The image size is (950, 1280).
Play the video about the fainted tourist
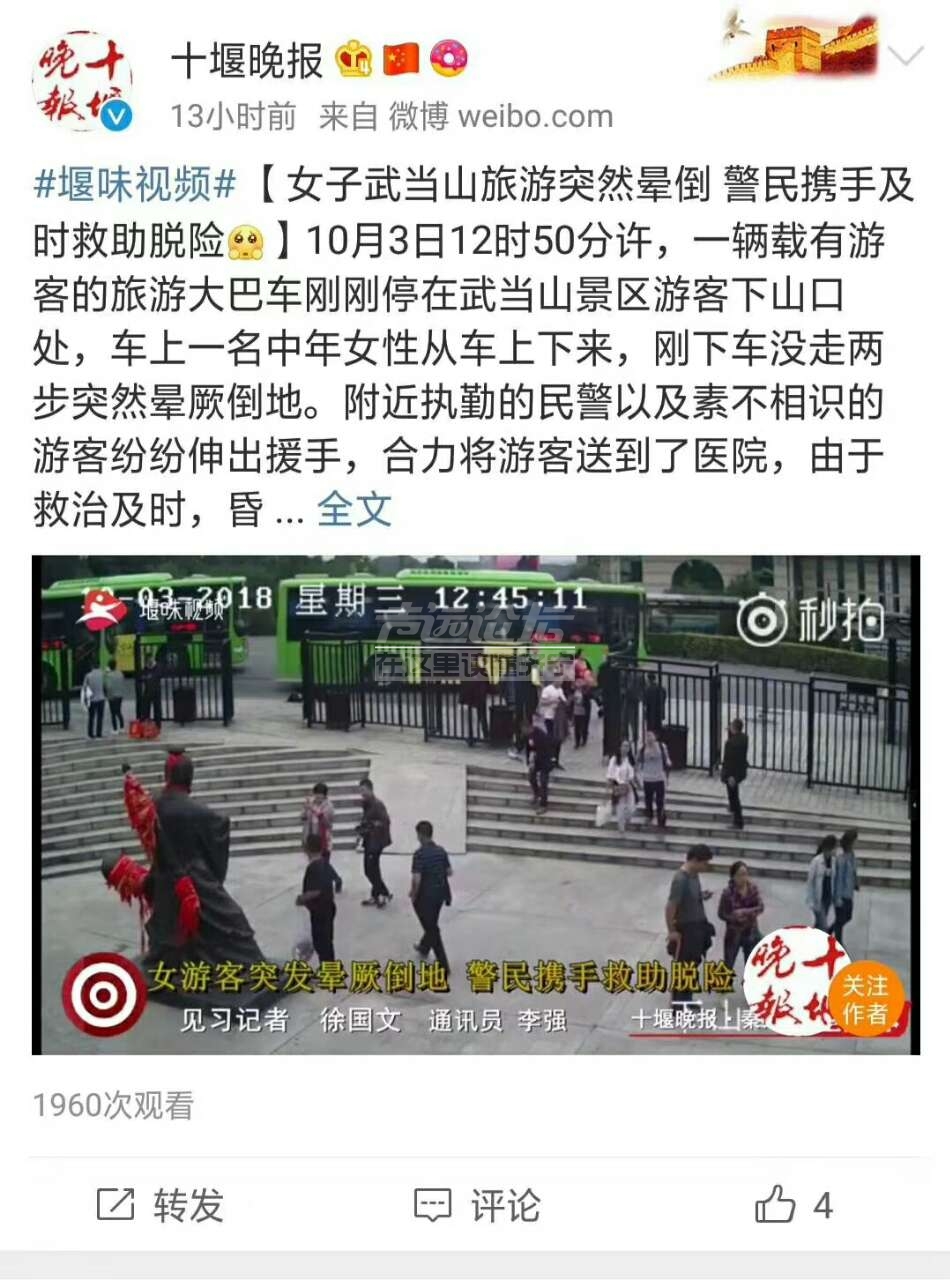pos(475,804)
